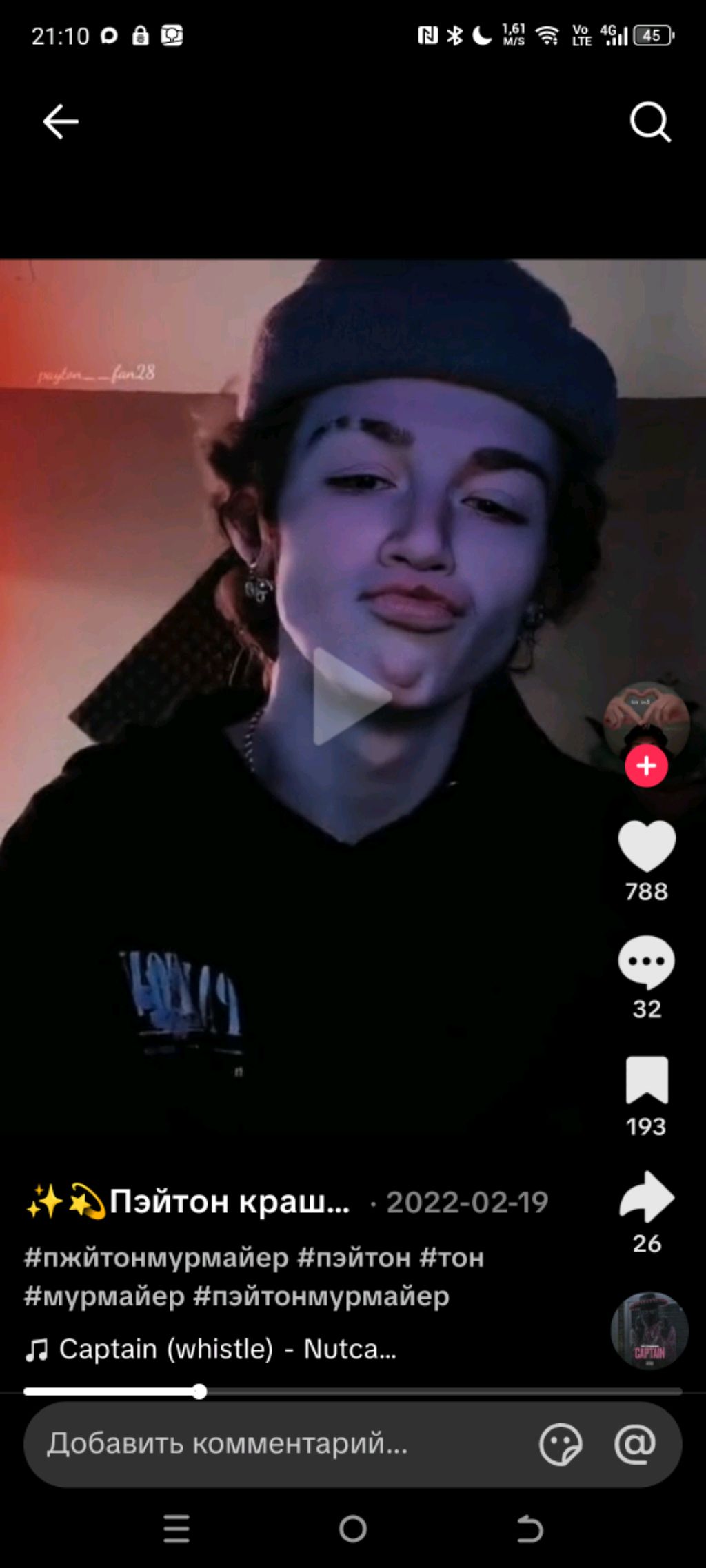The image size is (706, 1568).
Task: Follow the creator with the plus button
Action: tap(646, 766)
